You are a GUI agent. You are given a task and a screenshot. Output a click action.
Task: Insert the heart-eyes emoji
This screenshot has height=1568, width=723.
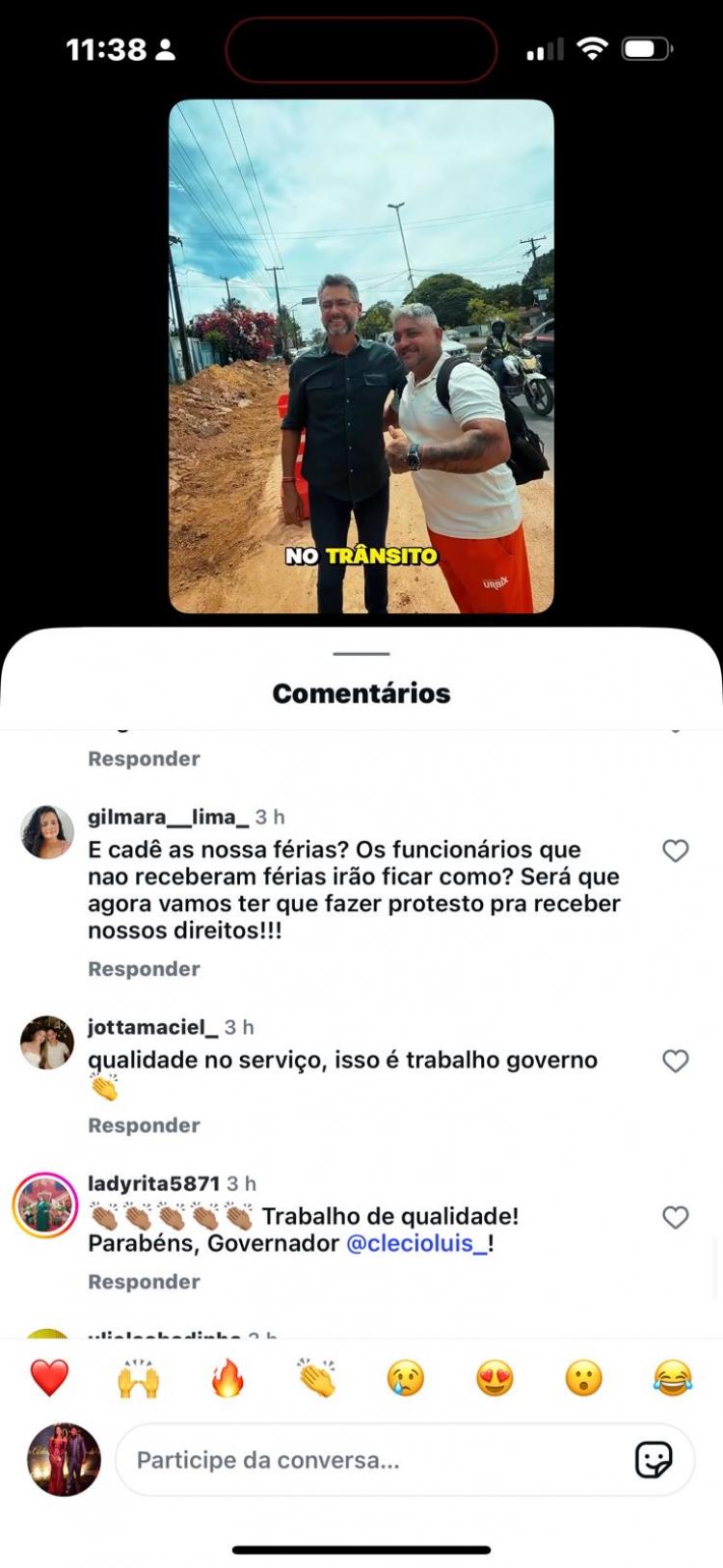tap(495, 1378)
